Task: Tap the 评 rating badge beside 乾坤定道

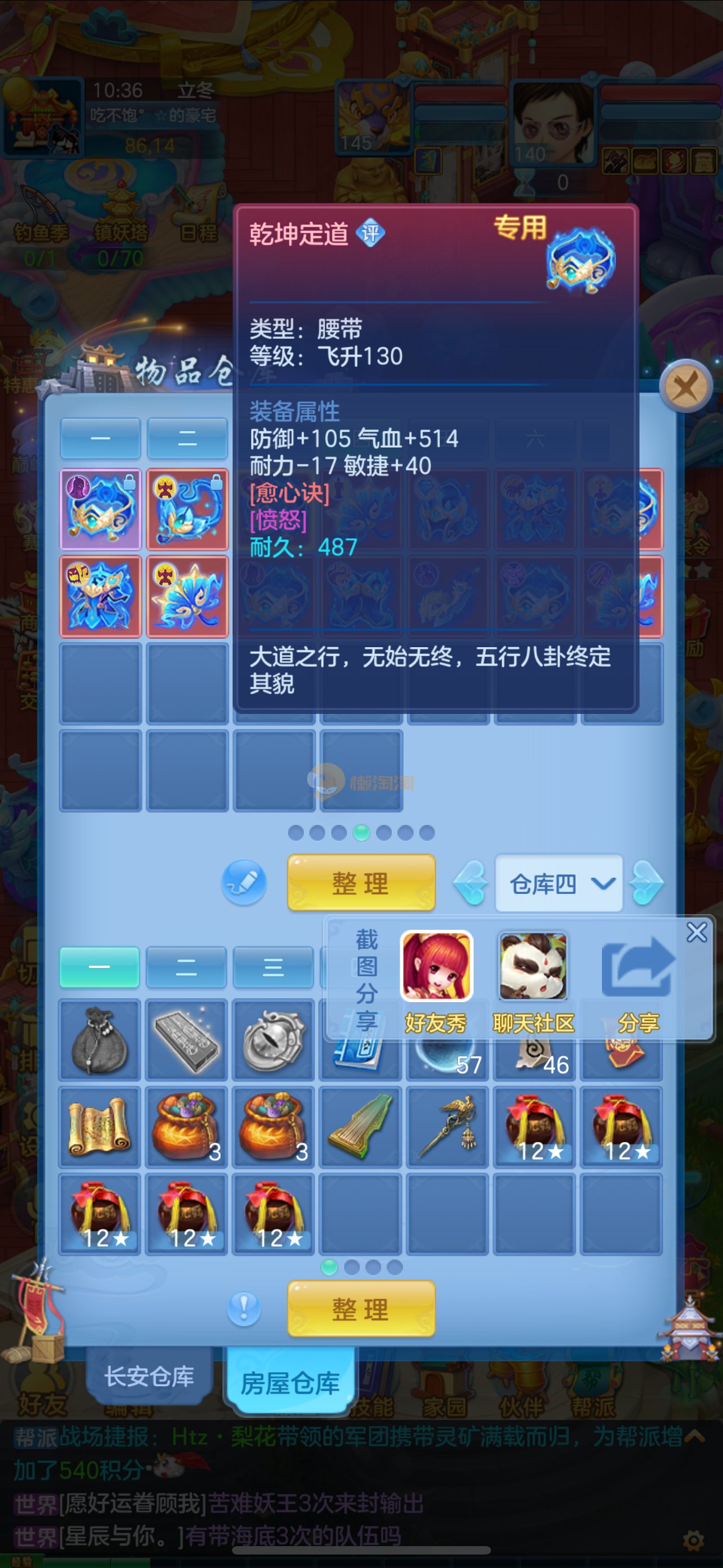Action: coord(370,233)
